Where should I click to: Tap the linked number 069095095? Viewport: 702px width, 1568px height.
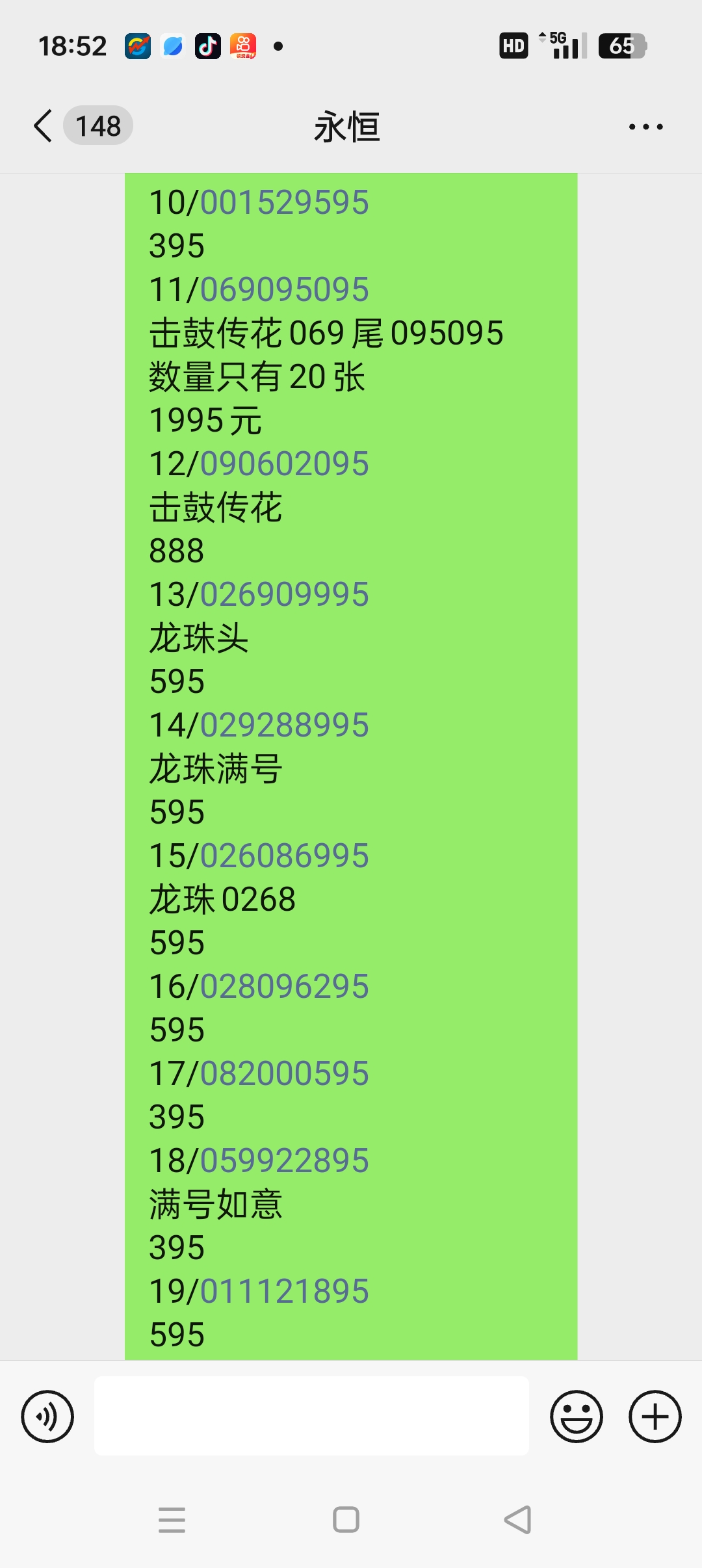285,289
